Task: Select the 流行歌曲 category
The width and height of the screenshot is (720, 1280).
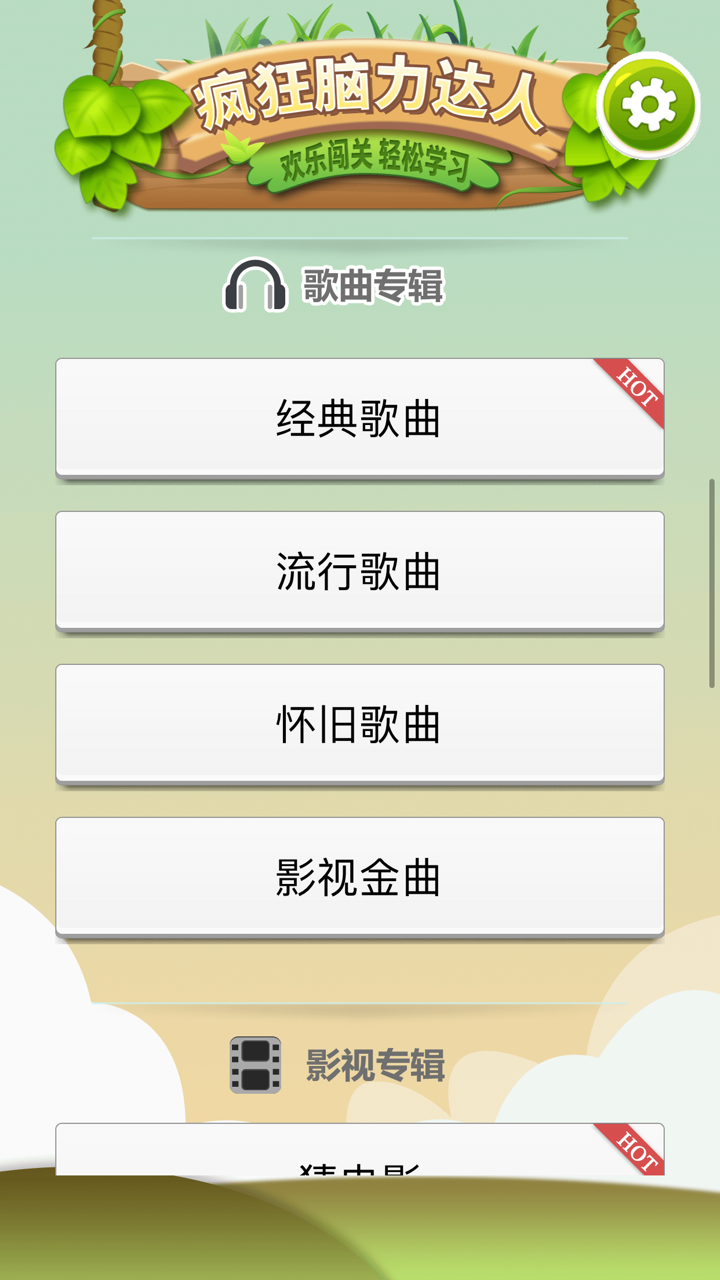Action: [360, 570]
